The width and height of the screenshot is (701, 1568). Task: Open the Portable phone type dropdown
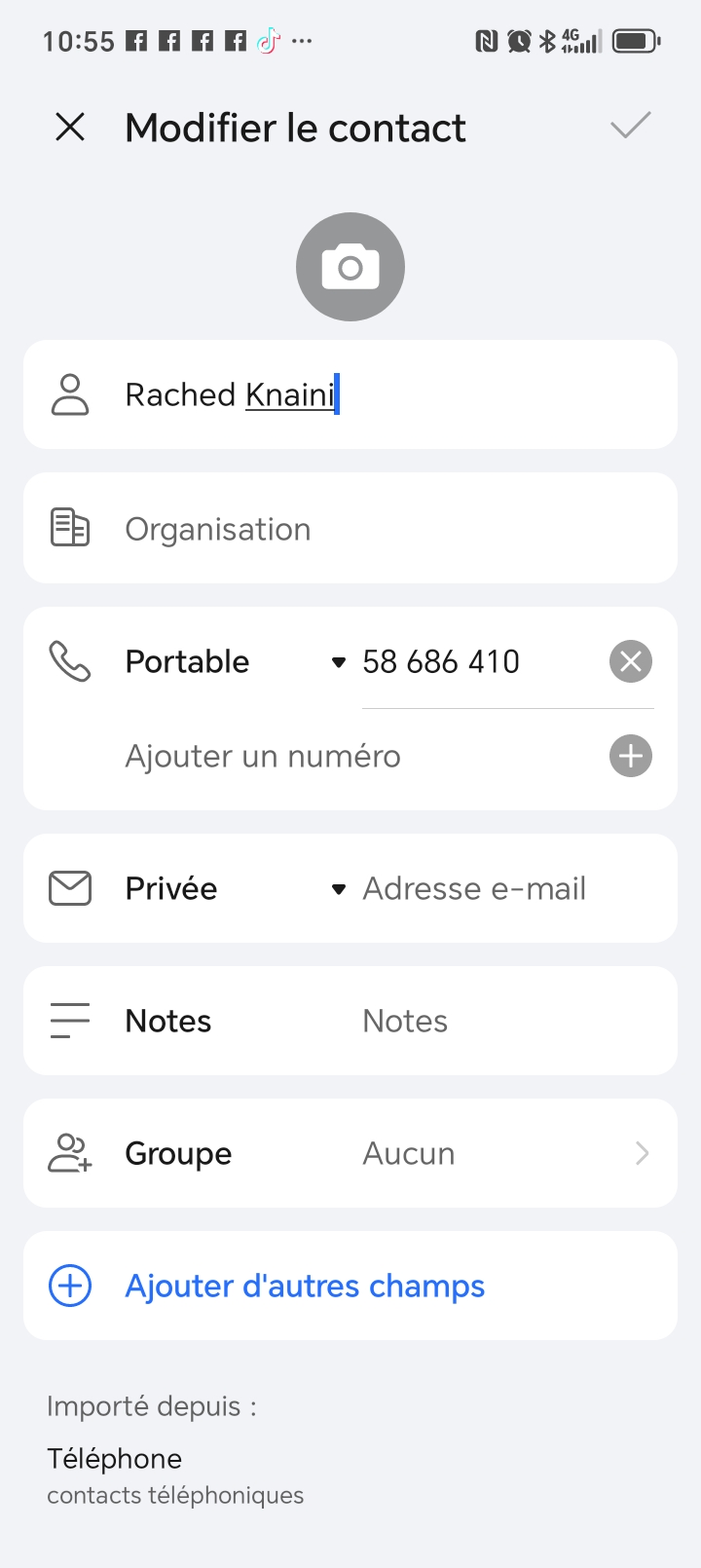click(236, 662)
